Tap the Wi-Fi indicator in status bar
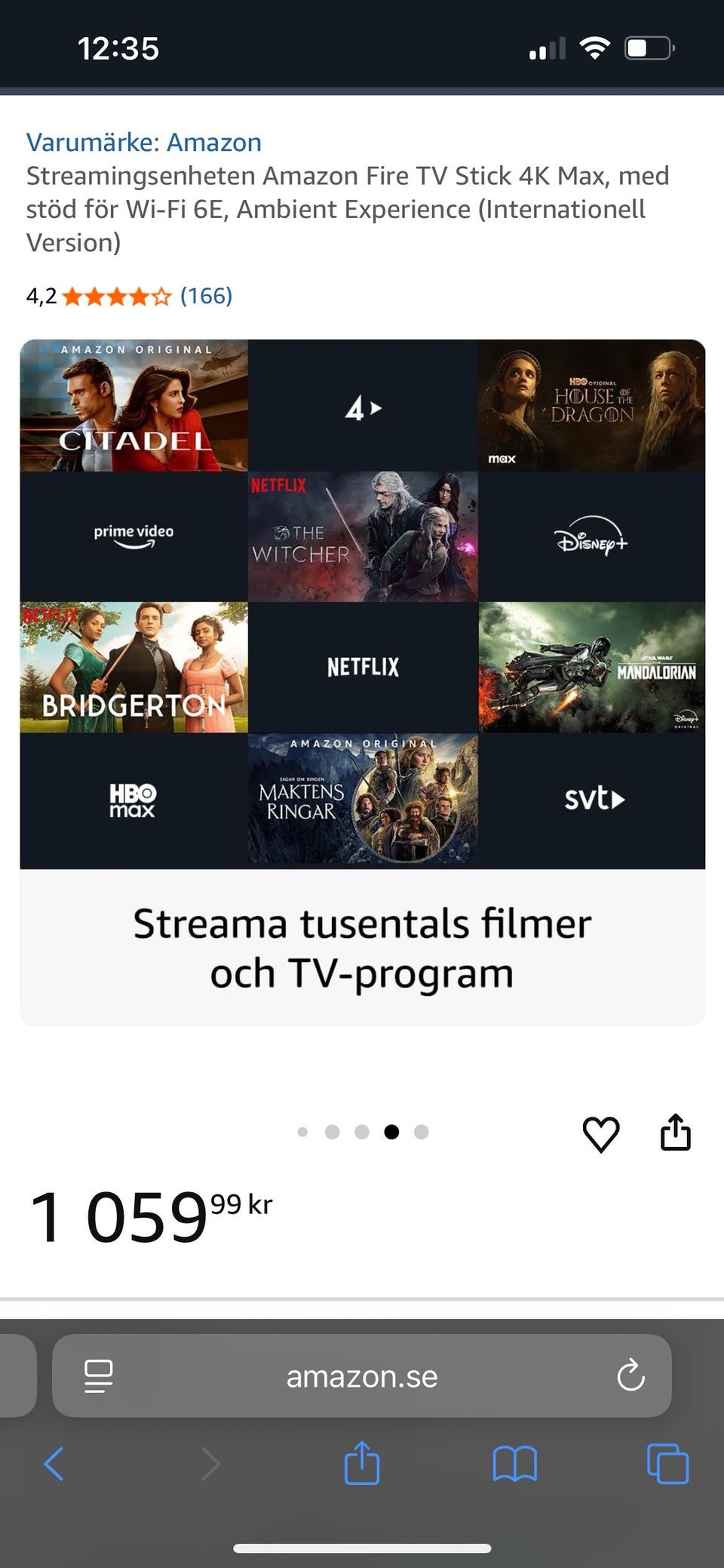 (595, 48)
